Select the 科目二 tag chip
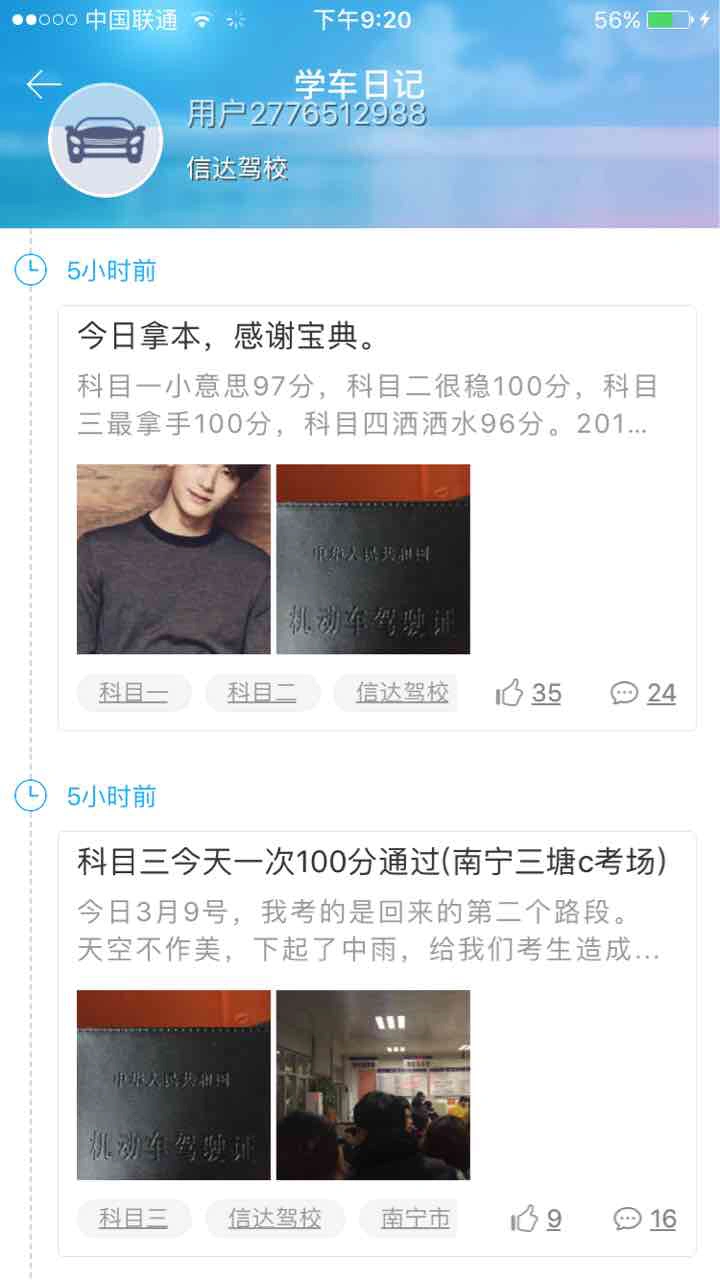 pos(262,692)
